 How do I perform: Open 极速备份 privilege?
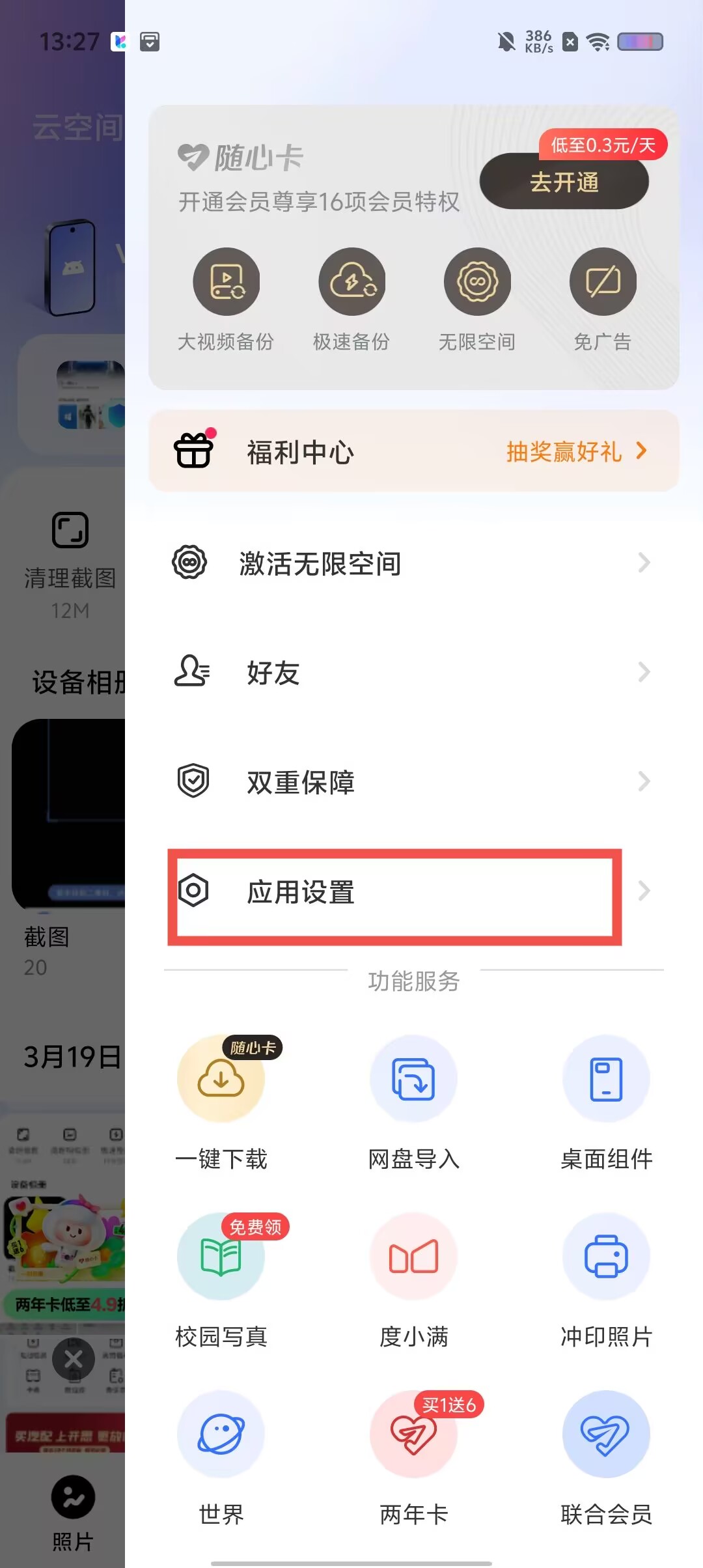351,282
